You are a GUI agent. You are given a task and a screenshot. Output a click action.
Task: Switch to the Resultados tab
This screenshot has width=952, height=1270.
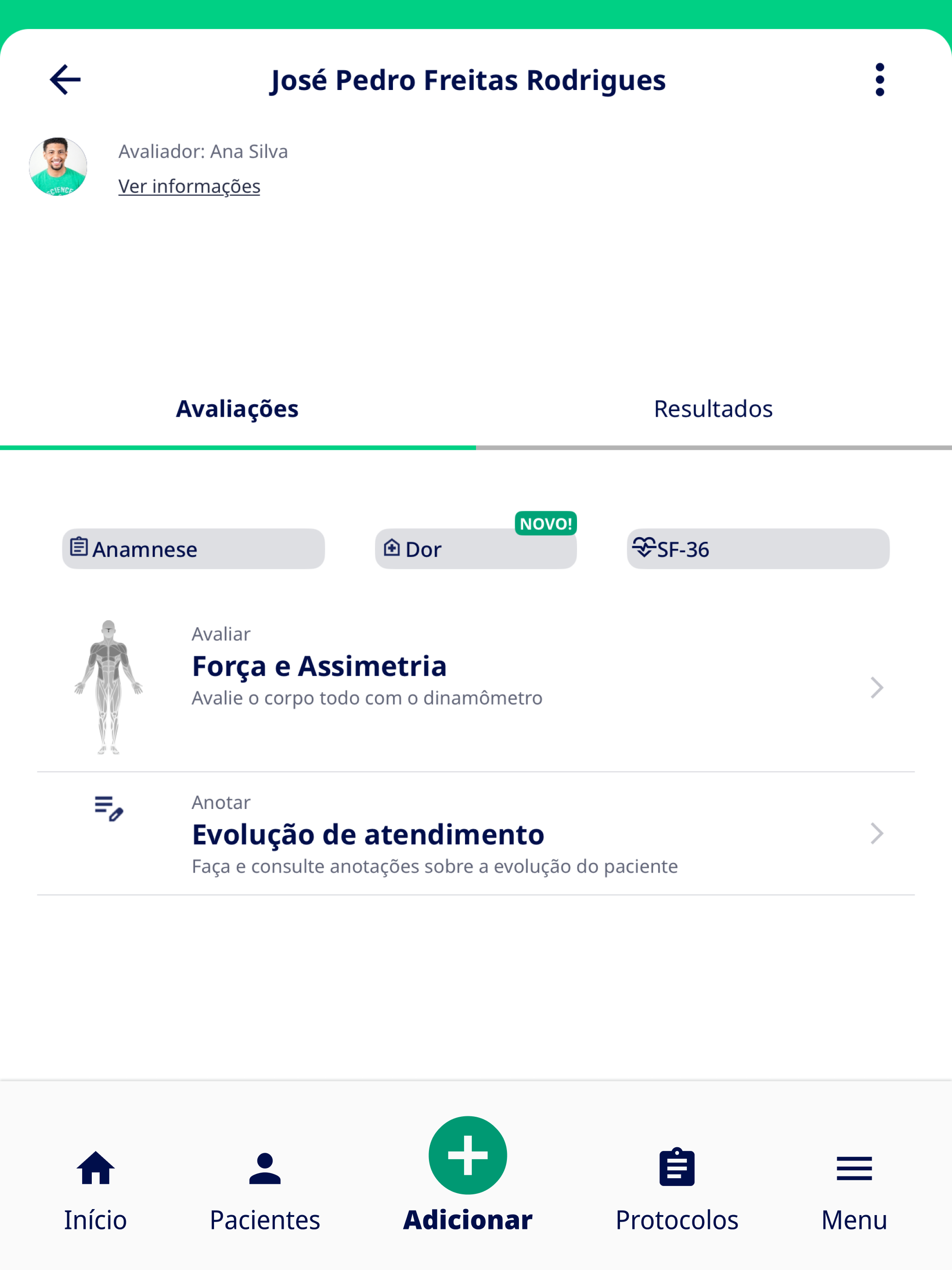point(713,408)
